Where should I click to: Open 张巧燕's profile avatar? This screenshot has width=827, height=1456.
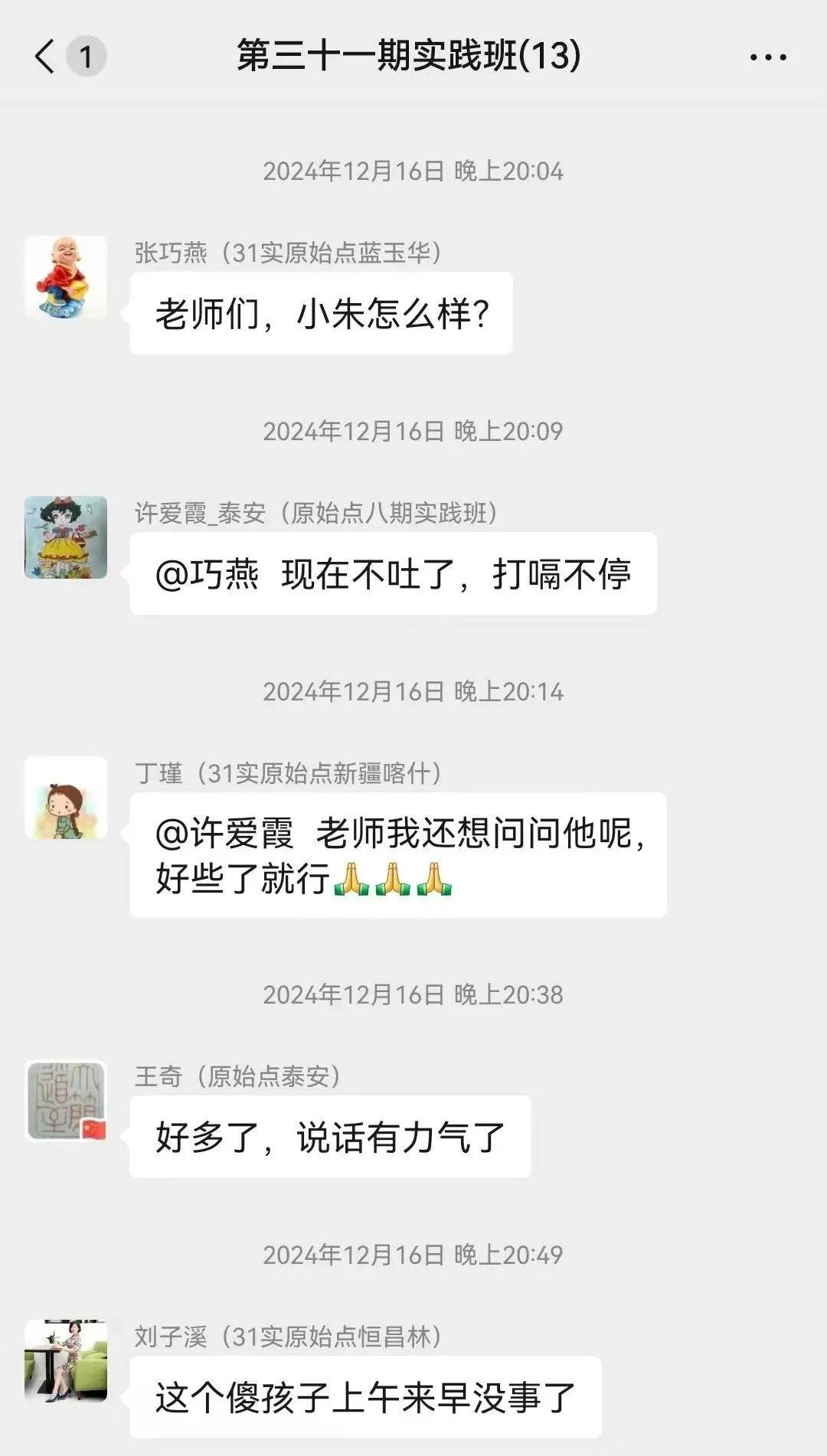pos(66,277)
